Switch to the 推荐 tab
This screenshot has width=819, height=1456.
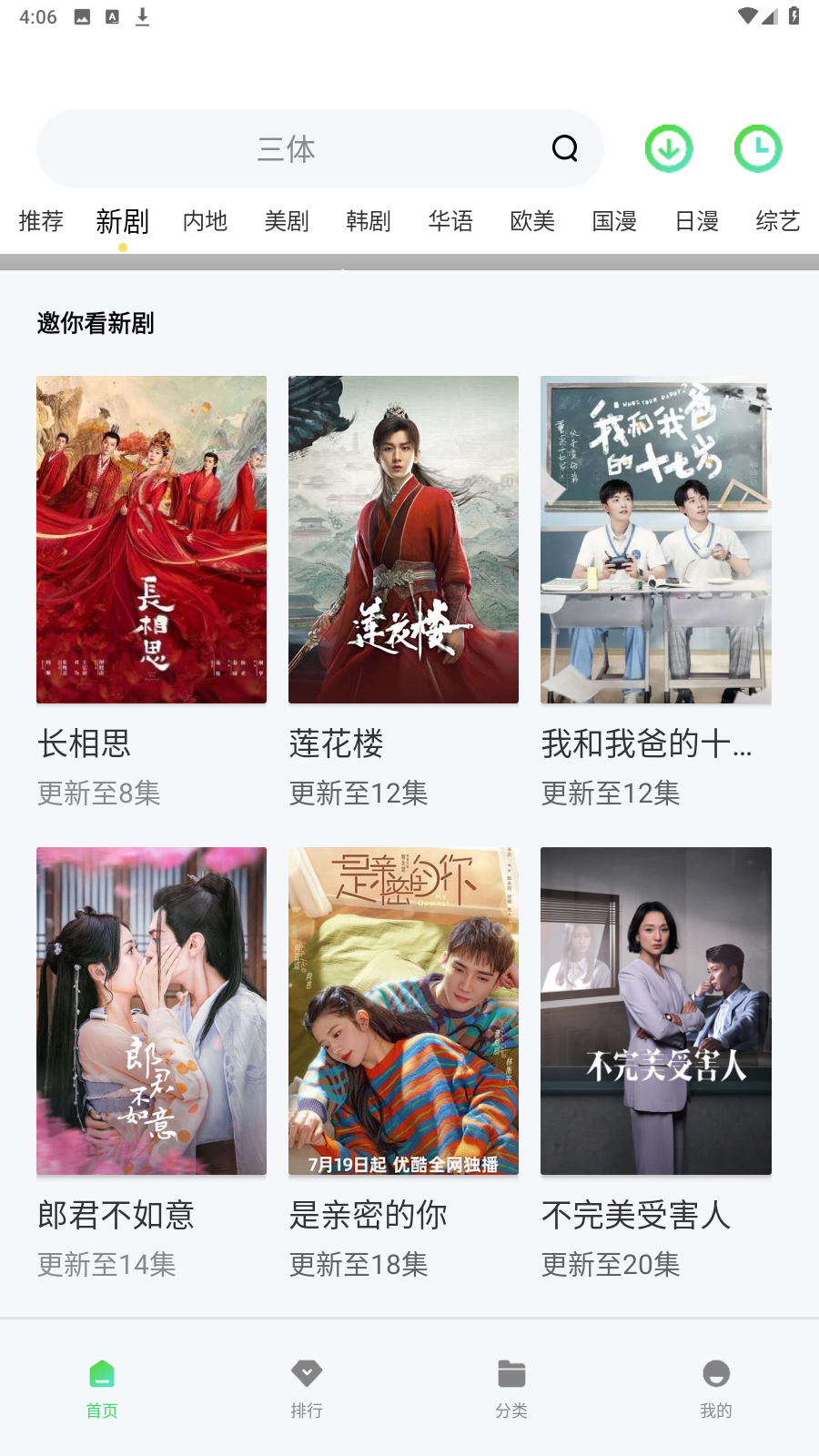[41, 221]
